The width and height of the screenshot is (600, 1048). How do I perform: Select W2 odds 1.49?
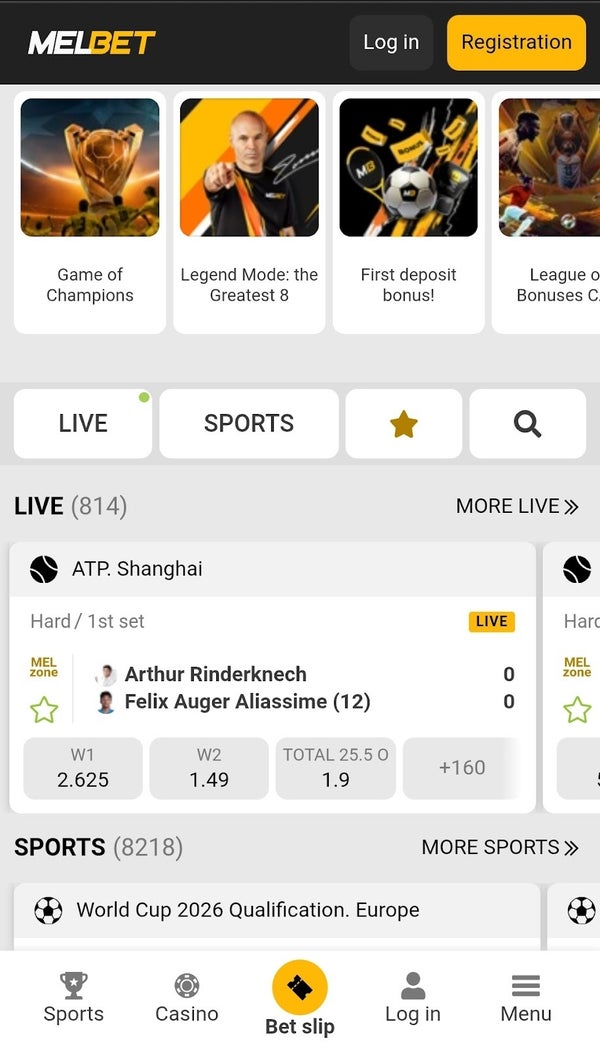(209, 768)
